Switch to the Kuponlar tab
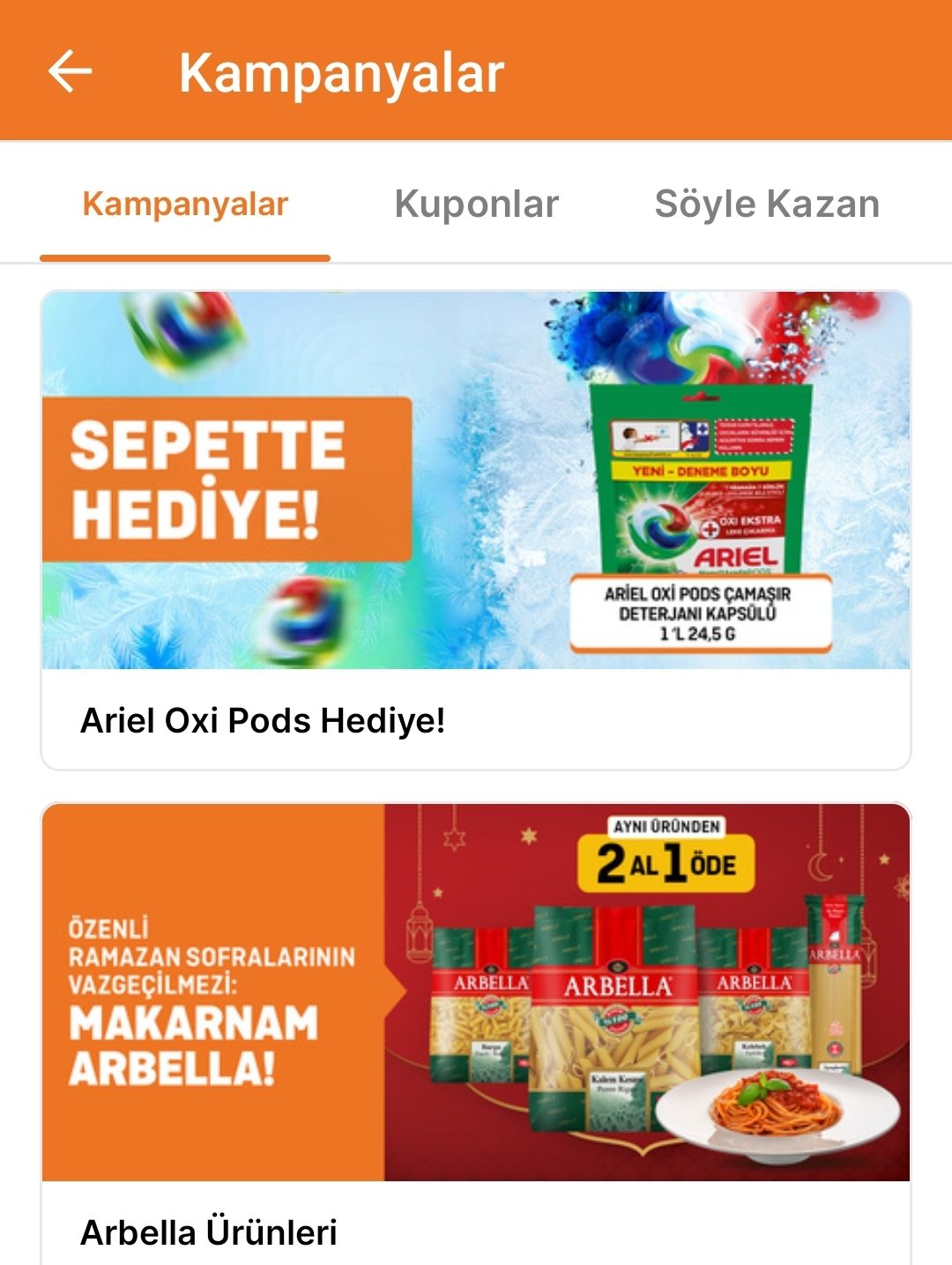Screen dimensions: 952x1265 point(476,205)
